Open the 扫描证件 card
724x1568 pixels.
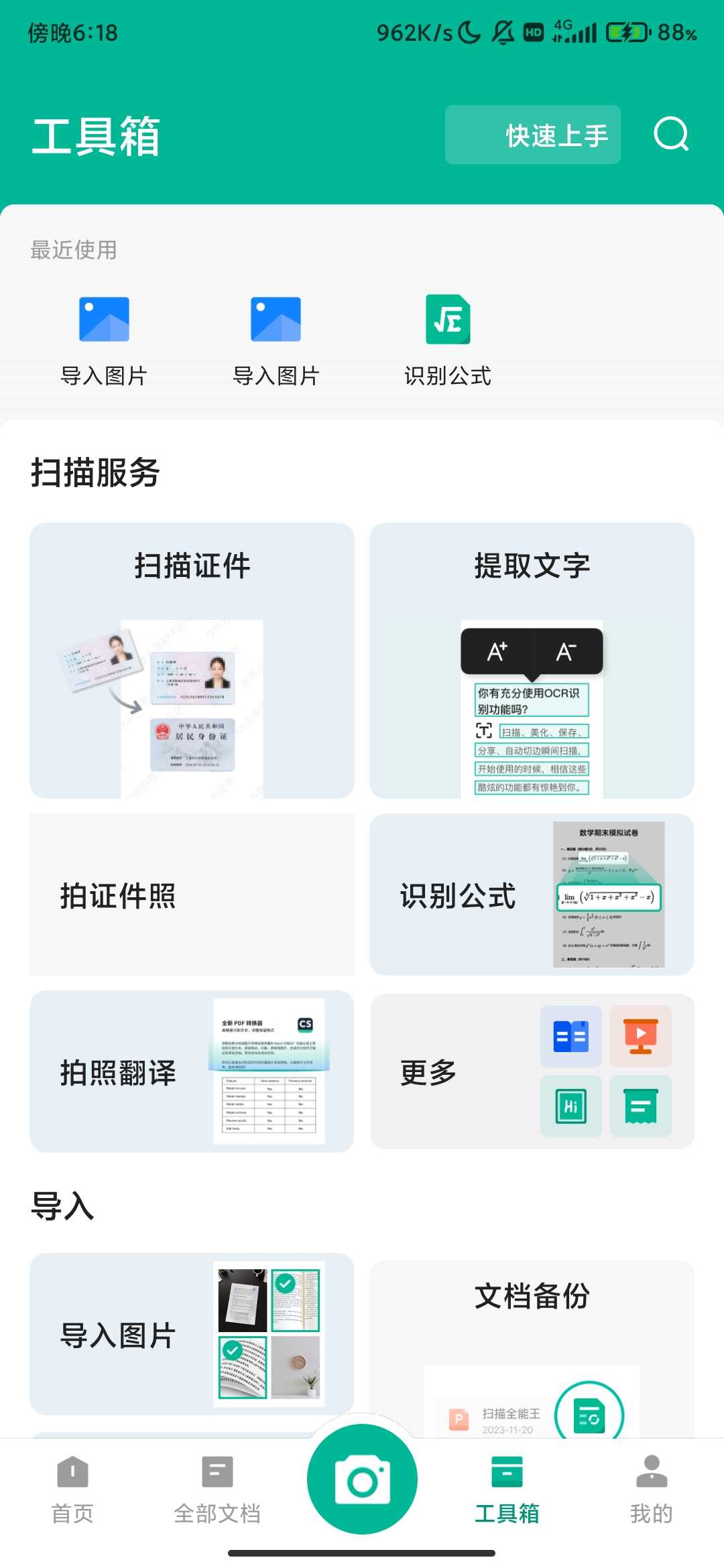192,660
